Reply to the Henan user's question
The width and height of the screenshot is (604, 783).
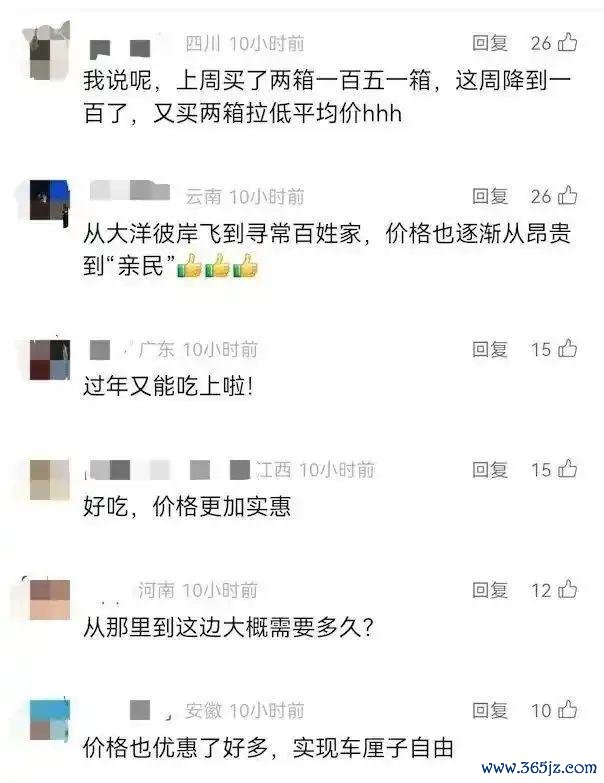point(490,590)
